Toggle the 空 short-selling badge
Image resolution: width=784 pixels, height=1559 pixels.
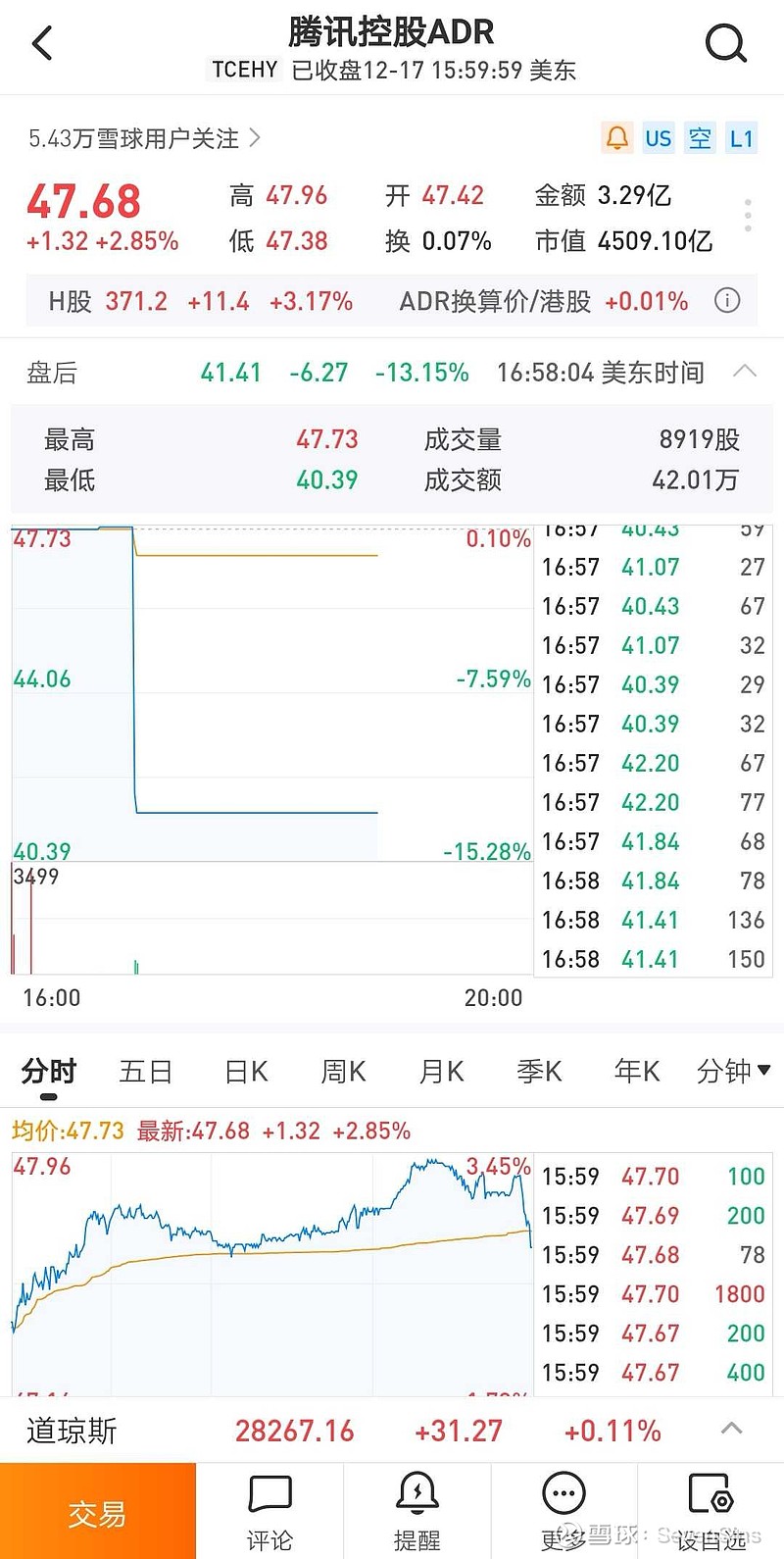point(700,138)
